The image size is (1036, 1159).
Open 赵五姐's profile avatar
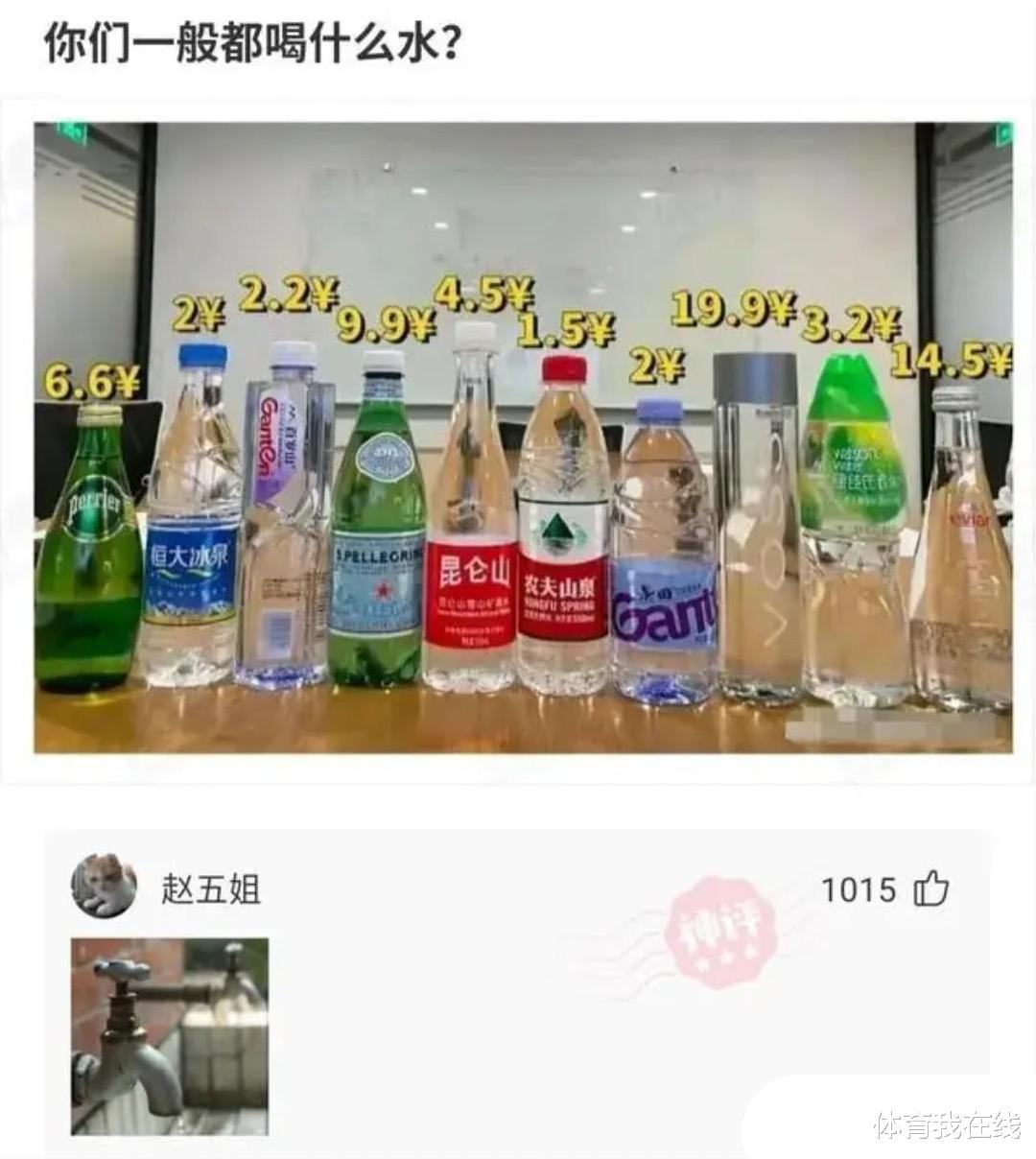click(x=104, y=886)
